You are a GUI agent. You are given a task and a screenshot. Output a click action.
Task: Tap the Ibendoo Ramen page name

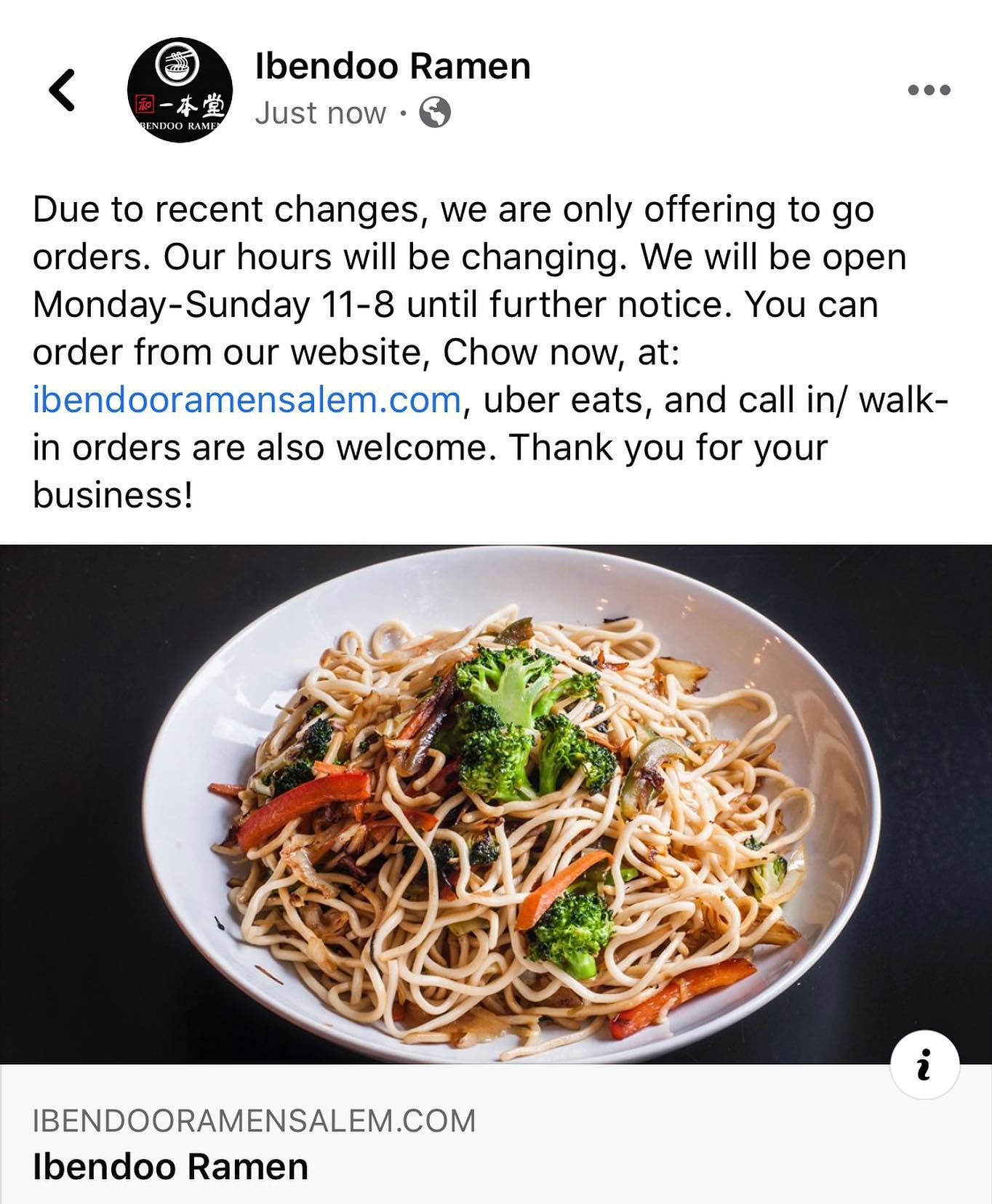tap(393, 67)
